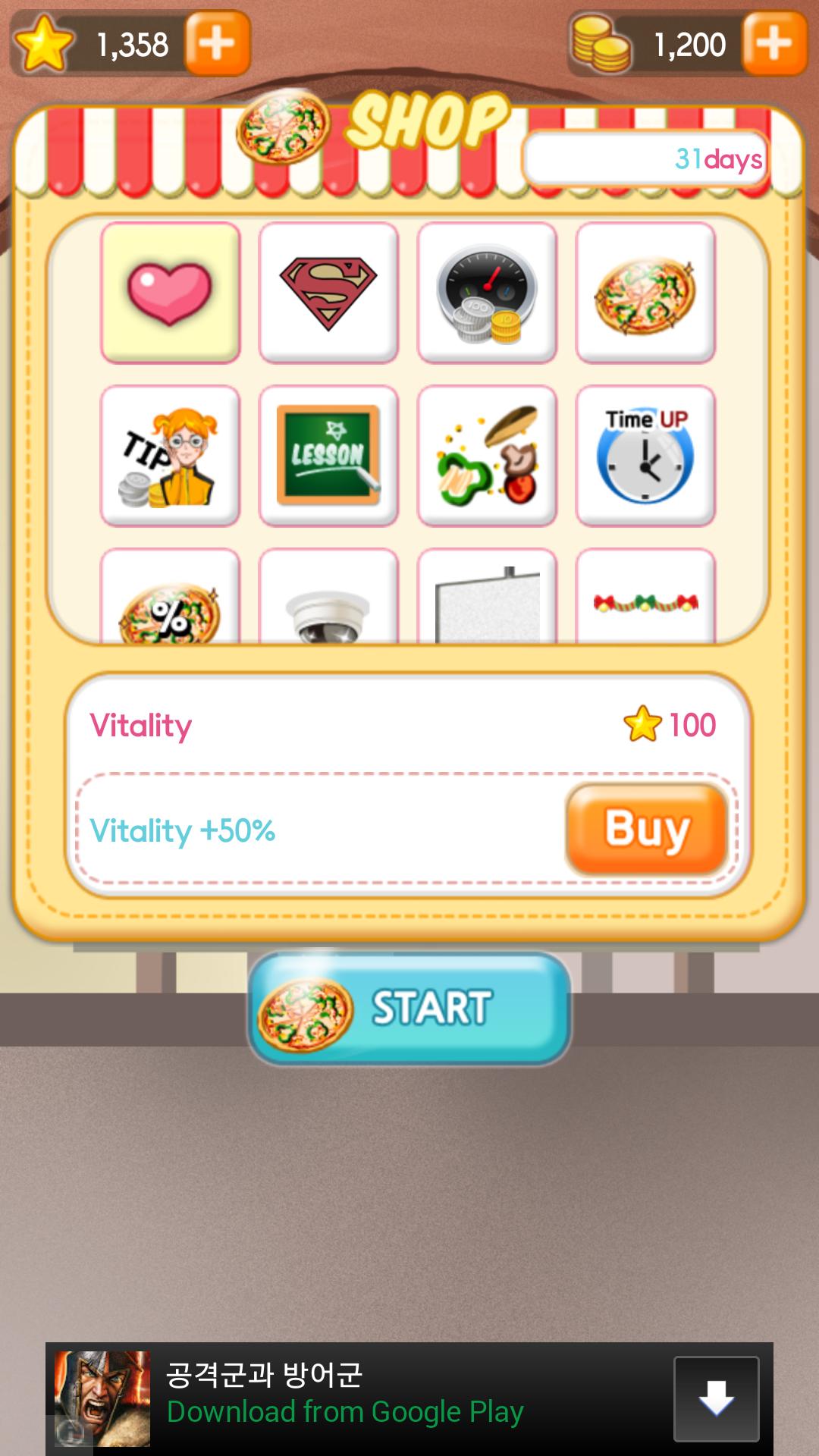819x1456 pixels.
Task: Select the Superman logo shop item
Action: (x=328, y=293)
